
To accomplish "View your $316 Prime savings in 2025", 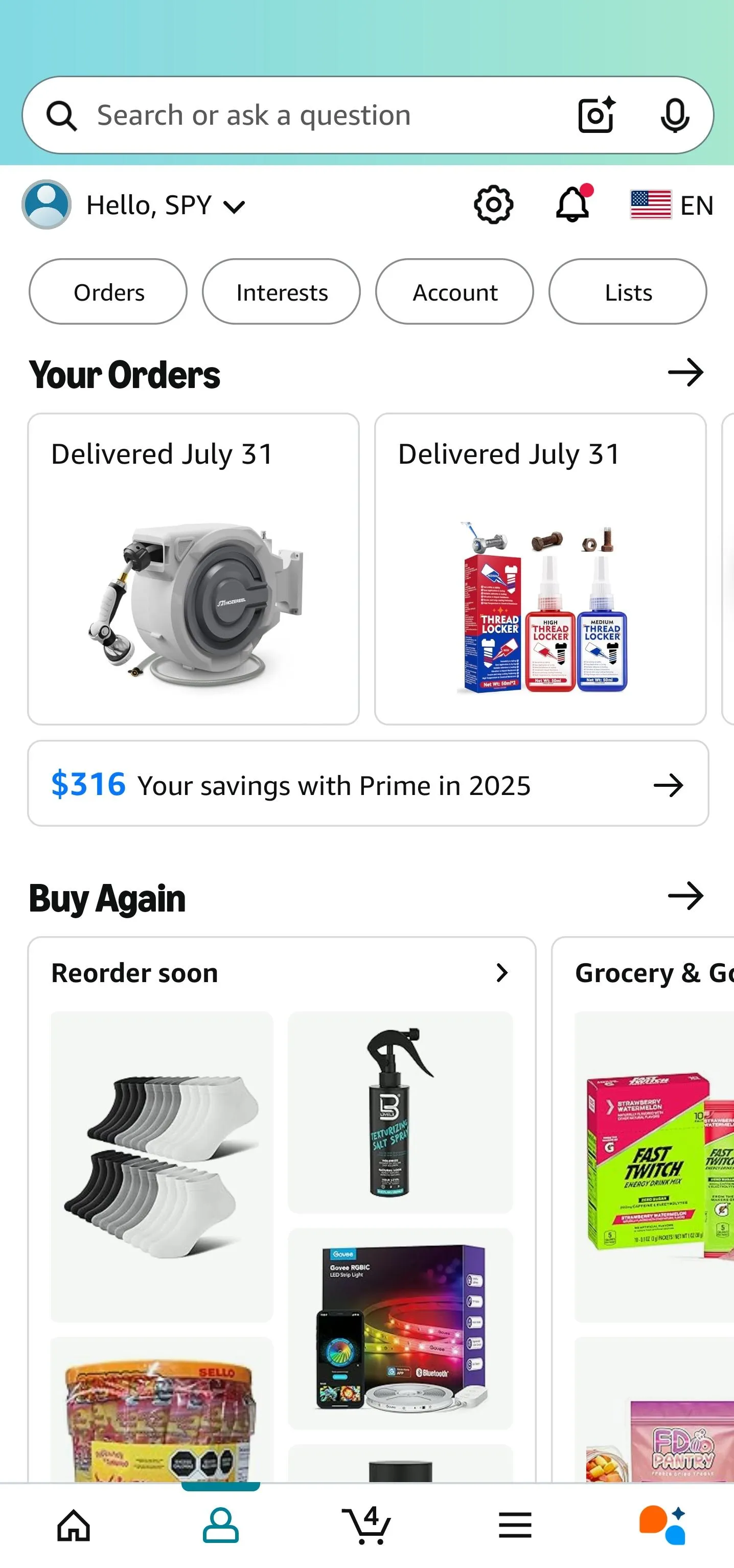I will pos(368,784).
